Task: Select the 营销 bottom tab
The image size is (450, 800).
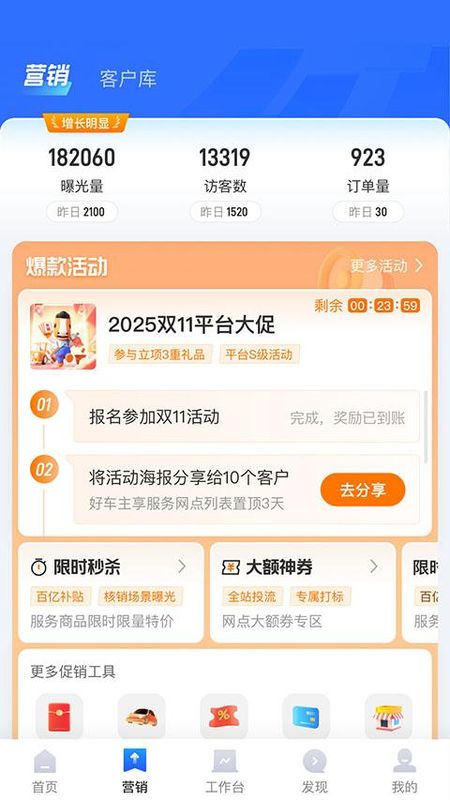Action: [x=135, y=771]
